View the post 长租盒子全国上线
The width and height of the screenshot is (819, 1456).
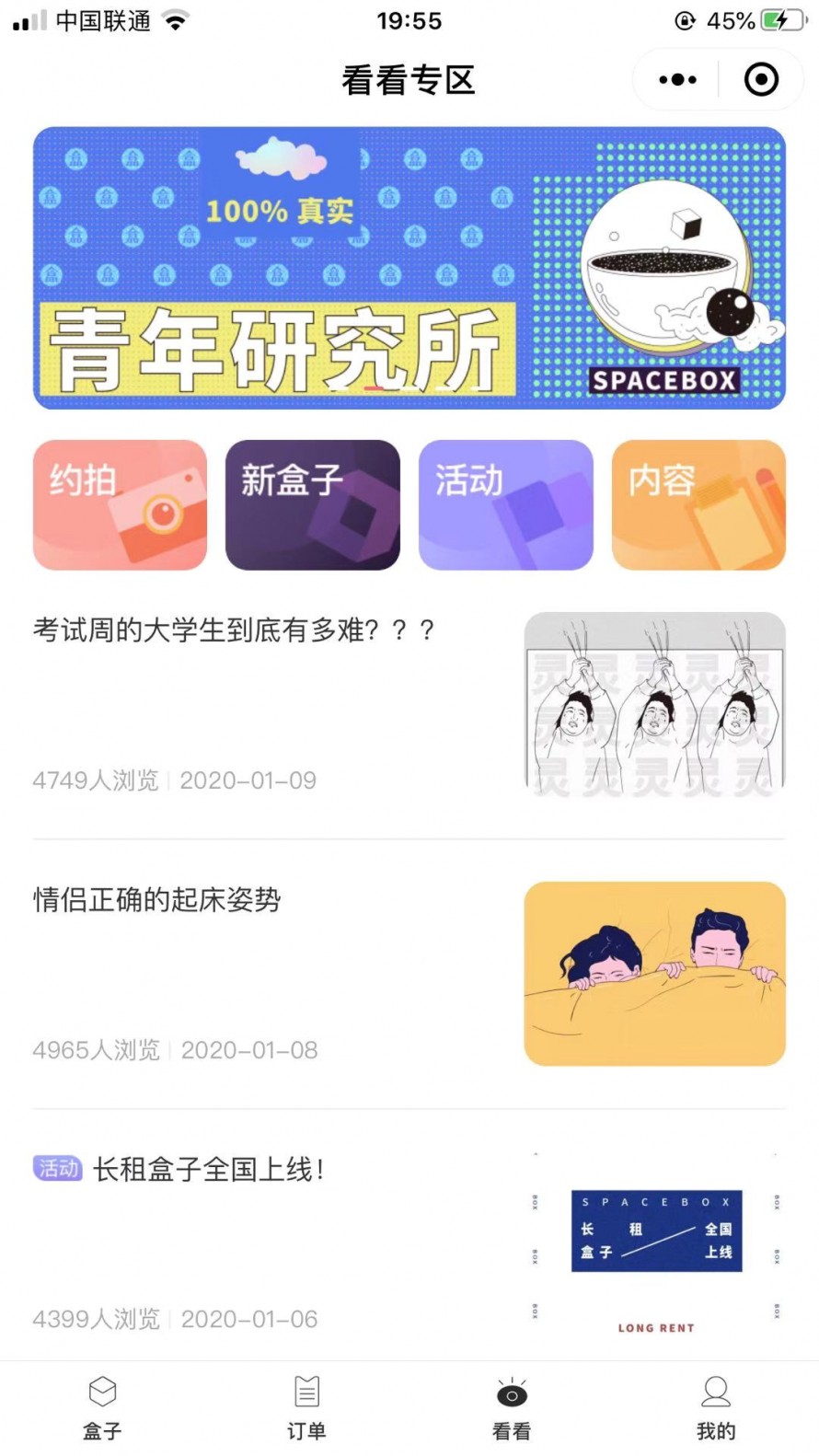point(208,1170)
